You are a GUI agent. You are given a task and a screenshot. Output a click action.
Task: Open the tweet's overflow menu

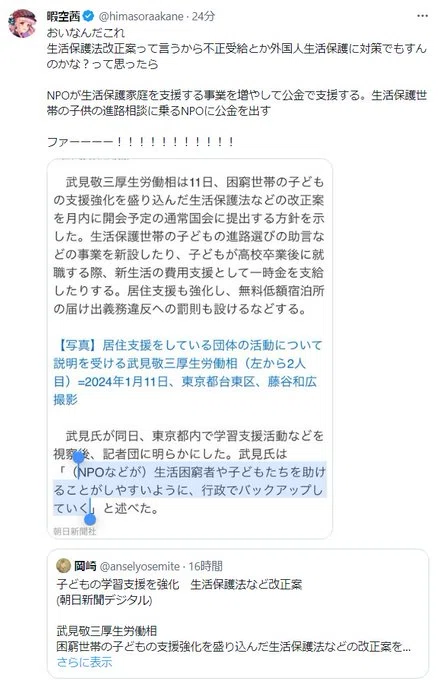422,16
